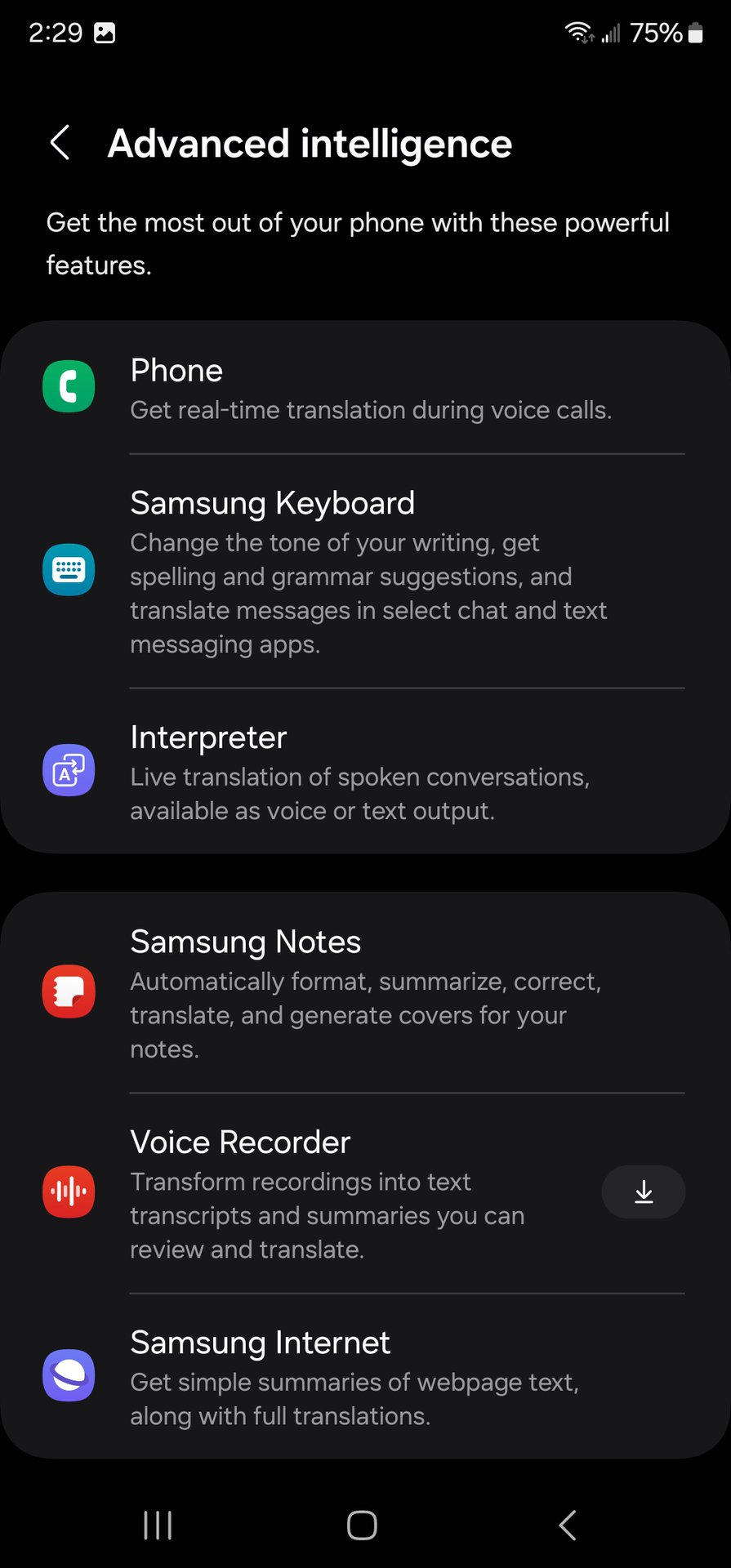The image size is (731, 1568).
Task: Open Interpreter live translation settings
Action: coord(365,772)
